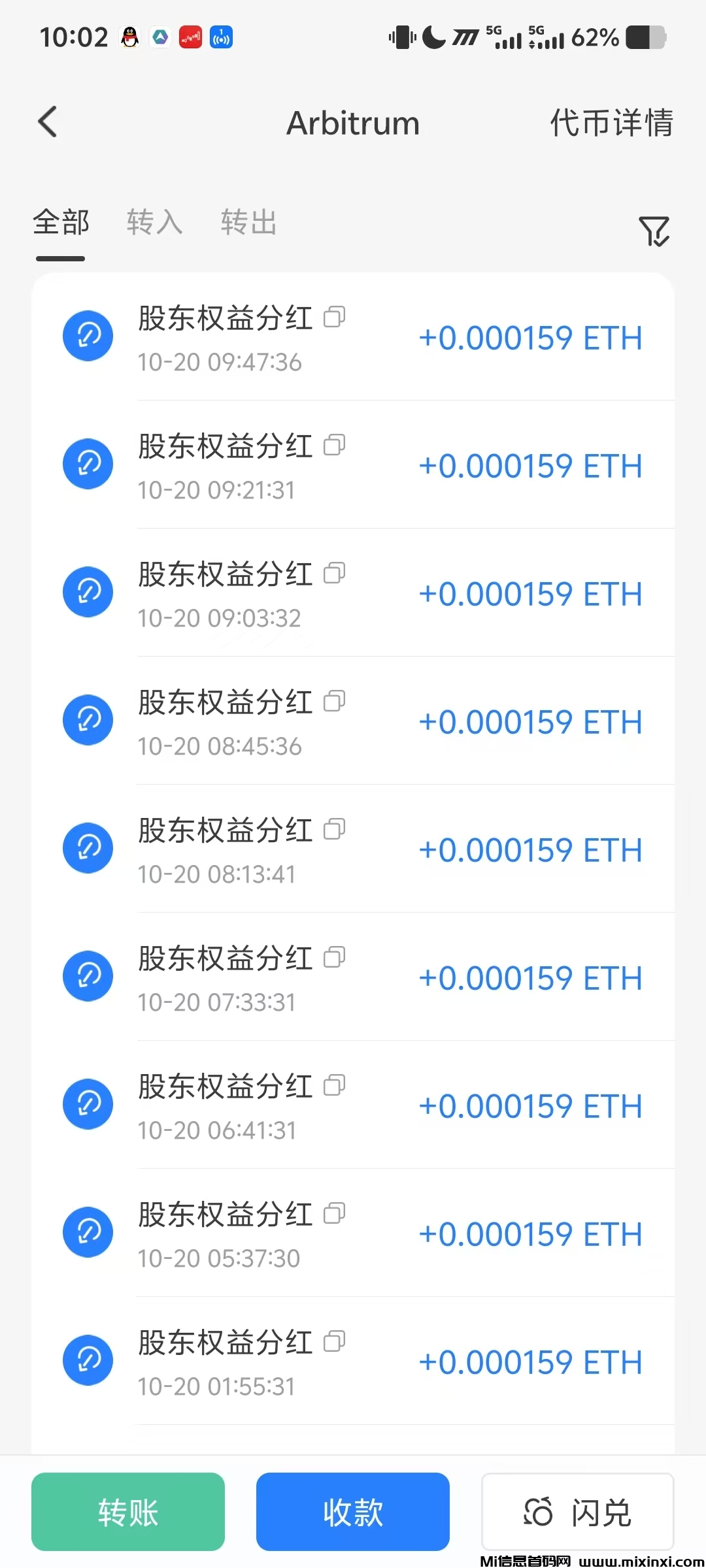Viewport: 706px width, 1568px height.
Task: Open 代币详情 at the top right
Action: 611,123
